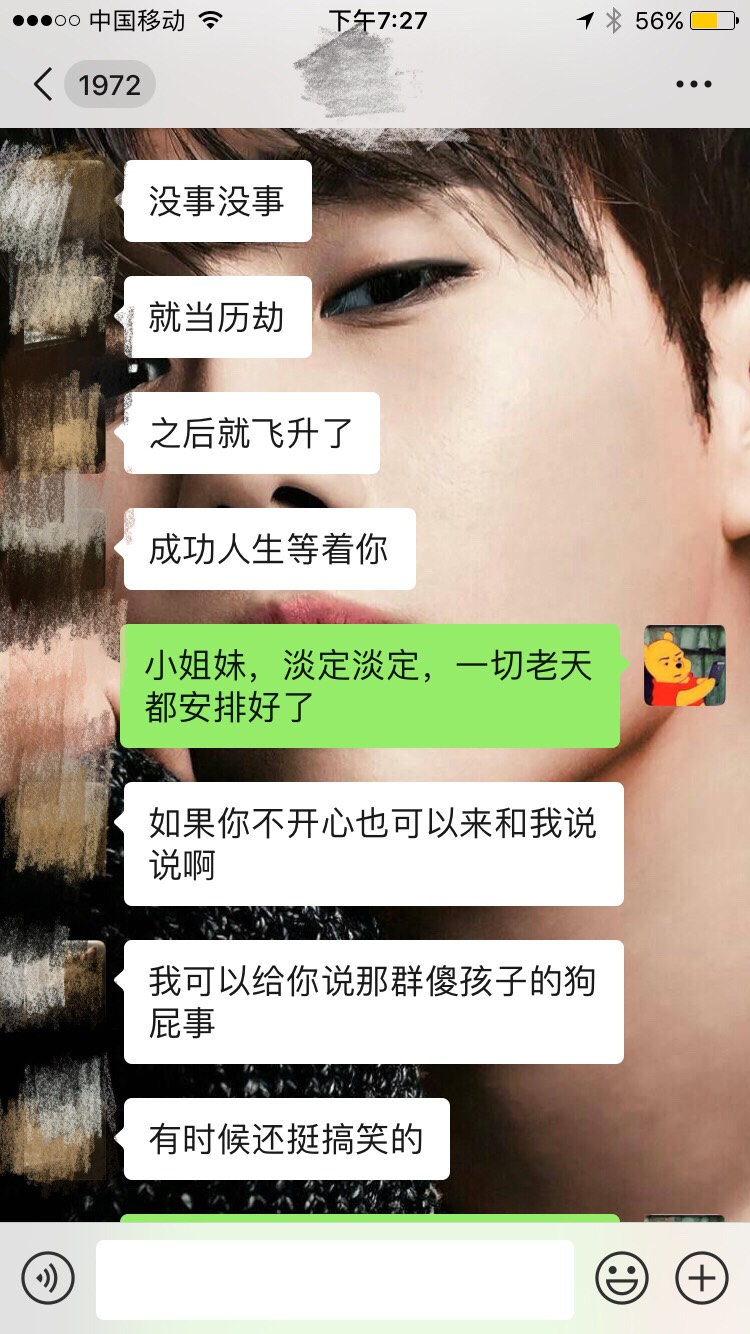Open the plus attachment menu
750x1334 pixels.
click(x=701, y=1278)
